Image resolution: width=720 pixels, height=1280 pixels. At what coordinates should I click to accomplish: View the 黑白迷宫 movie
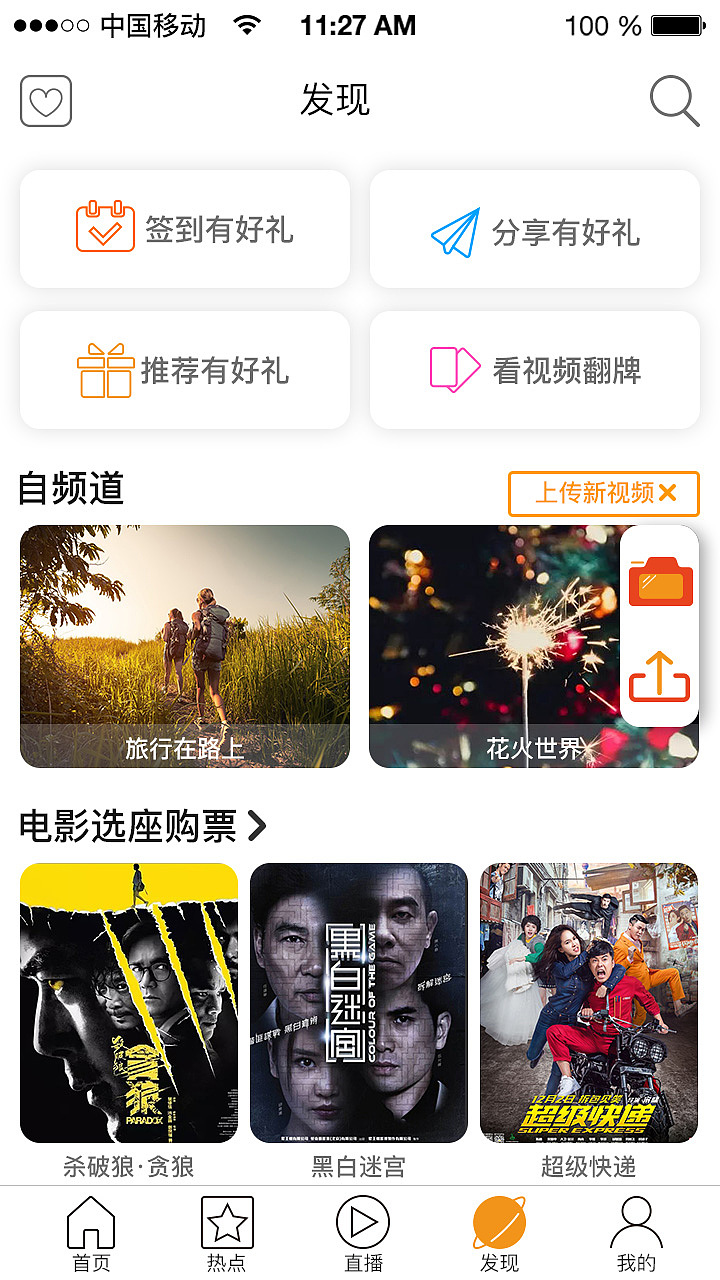(359, 1002)
